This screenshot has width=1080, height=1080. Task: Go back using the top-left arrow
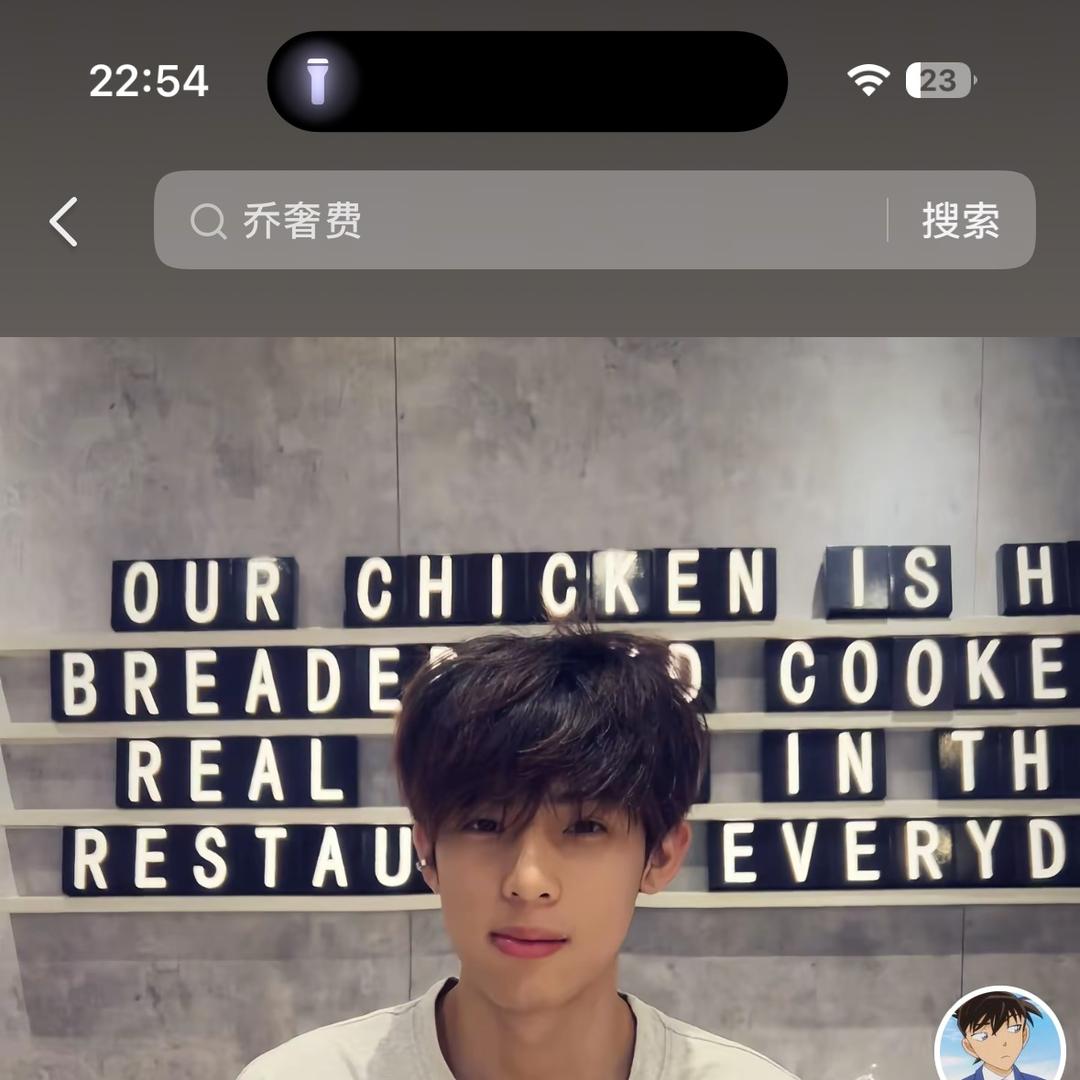tap(64, 221)
